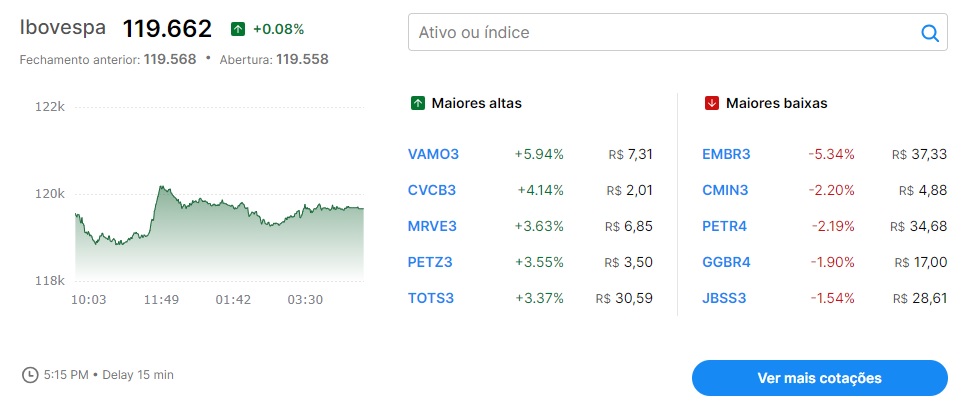Open the EMBR3 stock quote
This screenshot has width=980, height=416.
point(727,154)
